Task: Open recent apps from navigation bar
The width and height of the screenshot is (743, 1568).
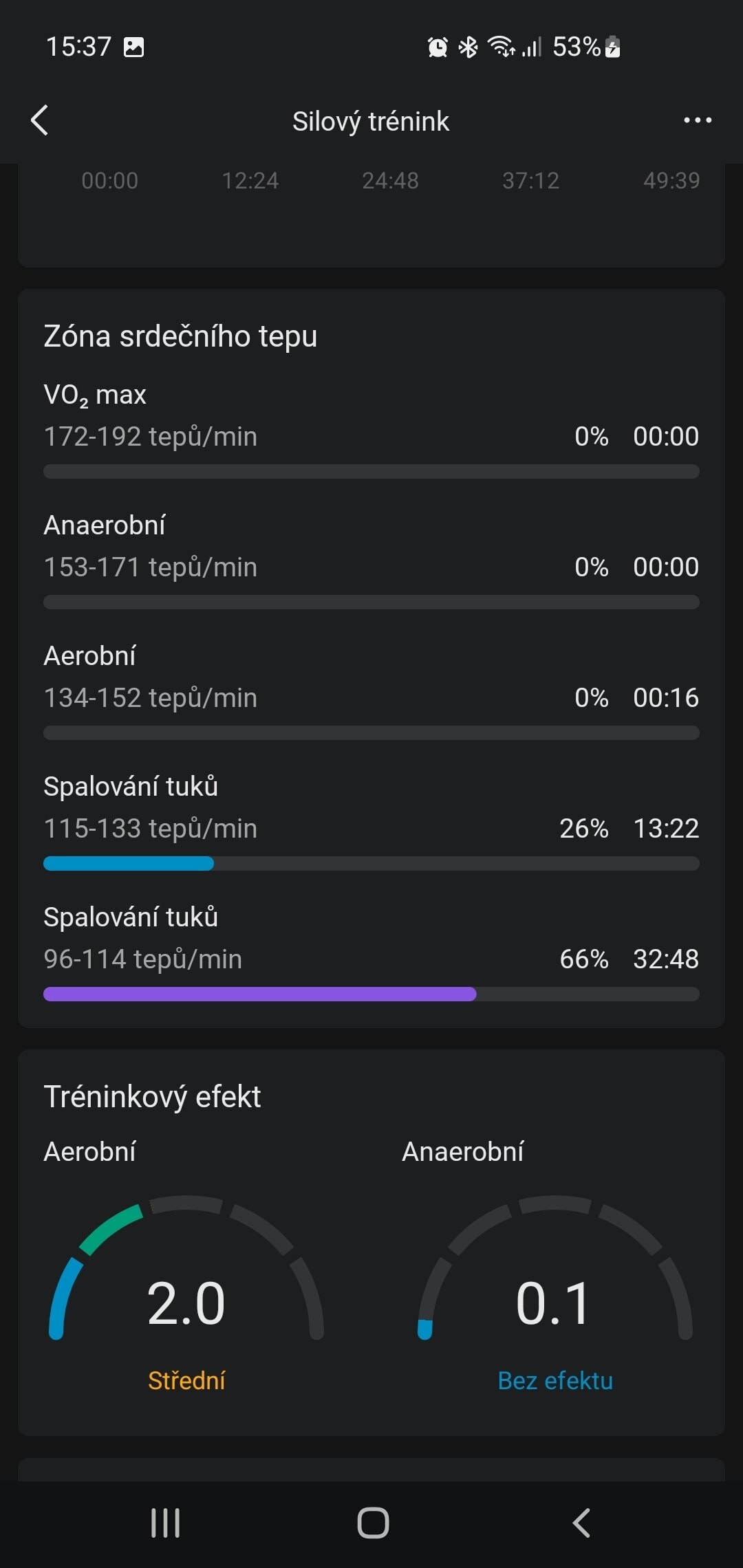Action: [x=165, y=1523]
